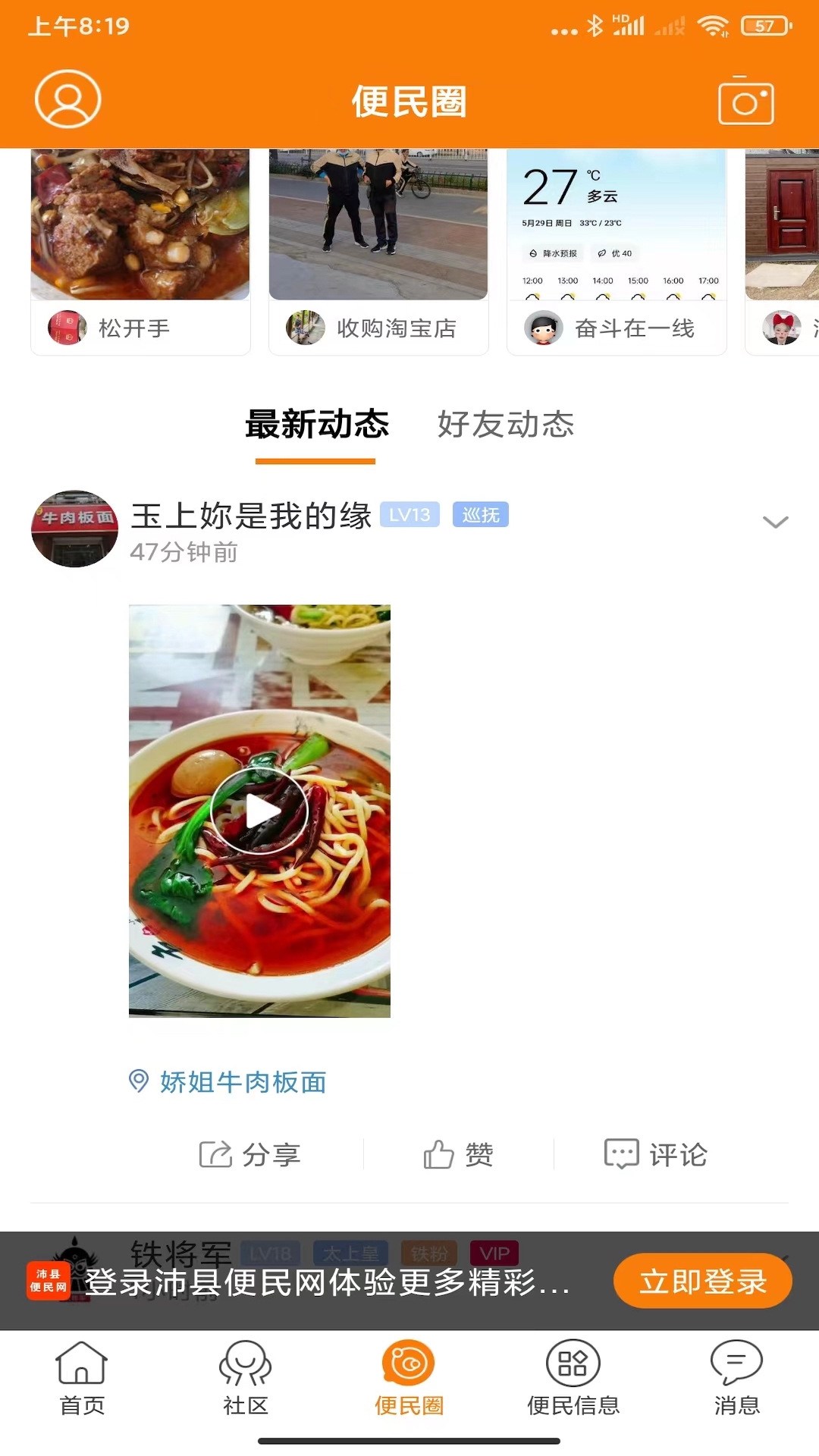Image resolution: width=819 pixels, height=1456 pixels.
Task: View 收购淘宝店's story card
Action: click(x=378, y=250)
